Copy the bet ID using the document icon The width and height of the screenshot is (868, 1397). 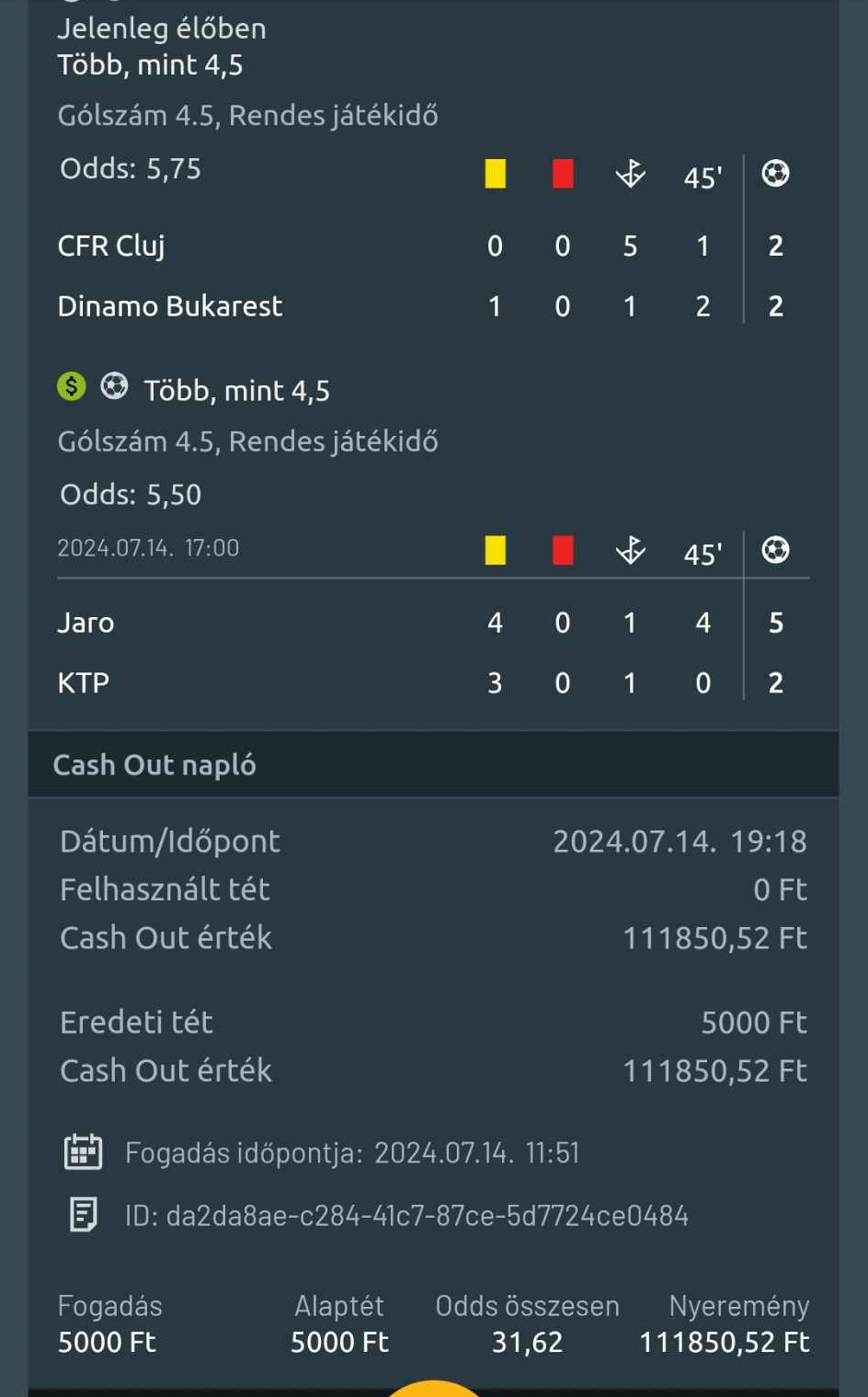coord(84,1215)
